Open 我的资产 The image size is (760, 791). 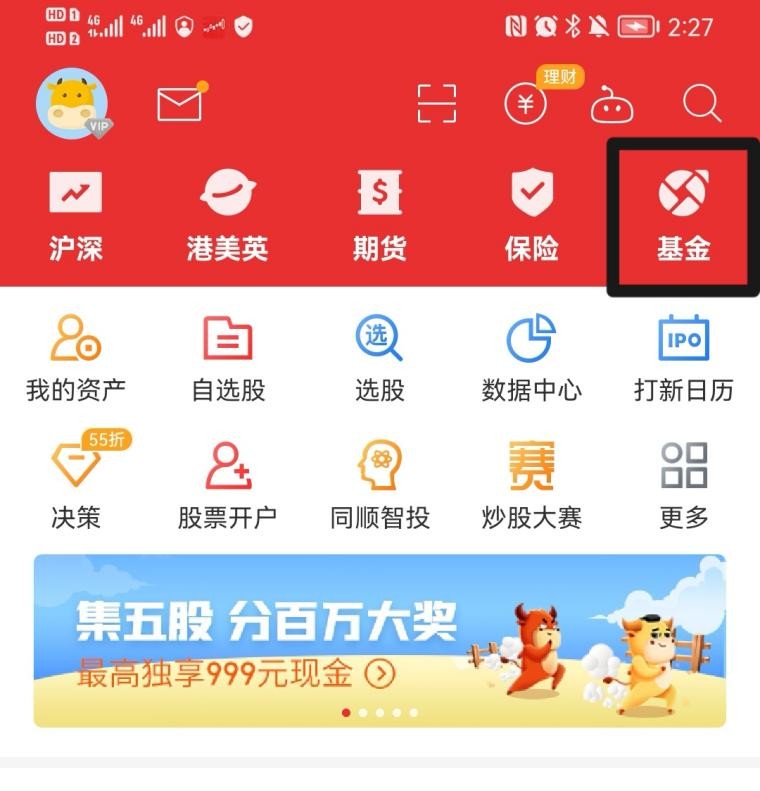(x=76, y=358)
